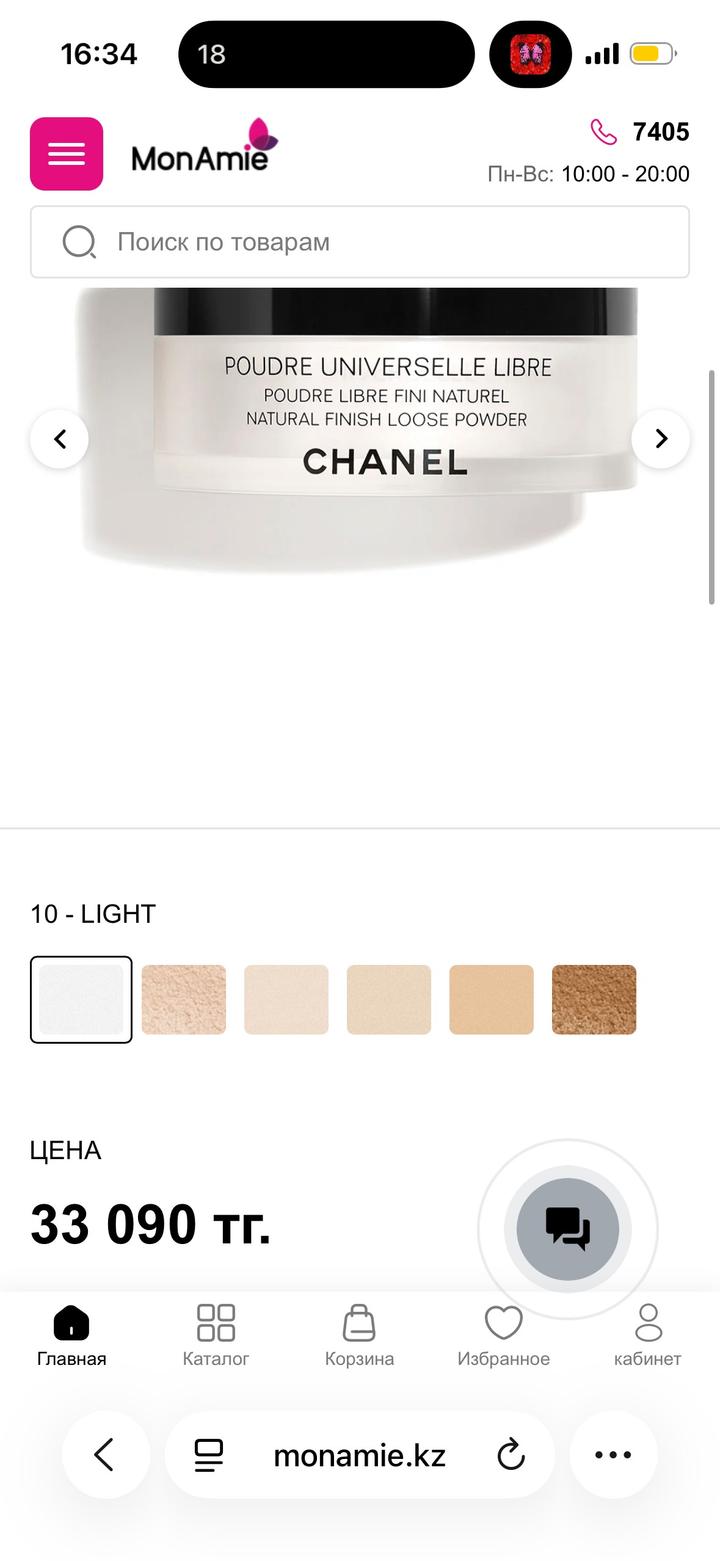This screenshot has height=1561, width=720.
Task: Select the fourth cream beige shade
Action: click(x=389, y=999)
